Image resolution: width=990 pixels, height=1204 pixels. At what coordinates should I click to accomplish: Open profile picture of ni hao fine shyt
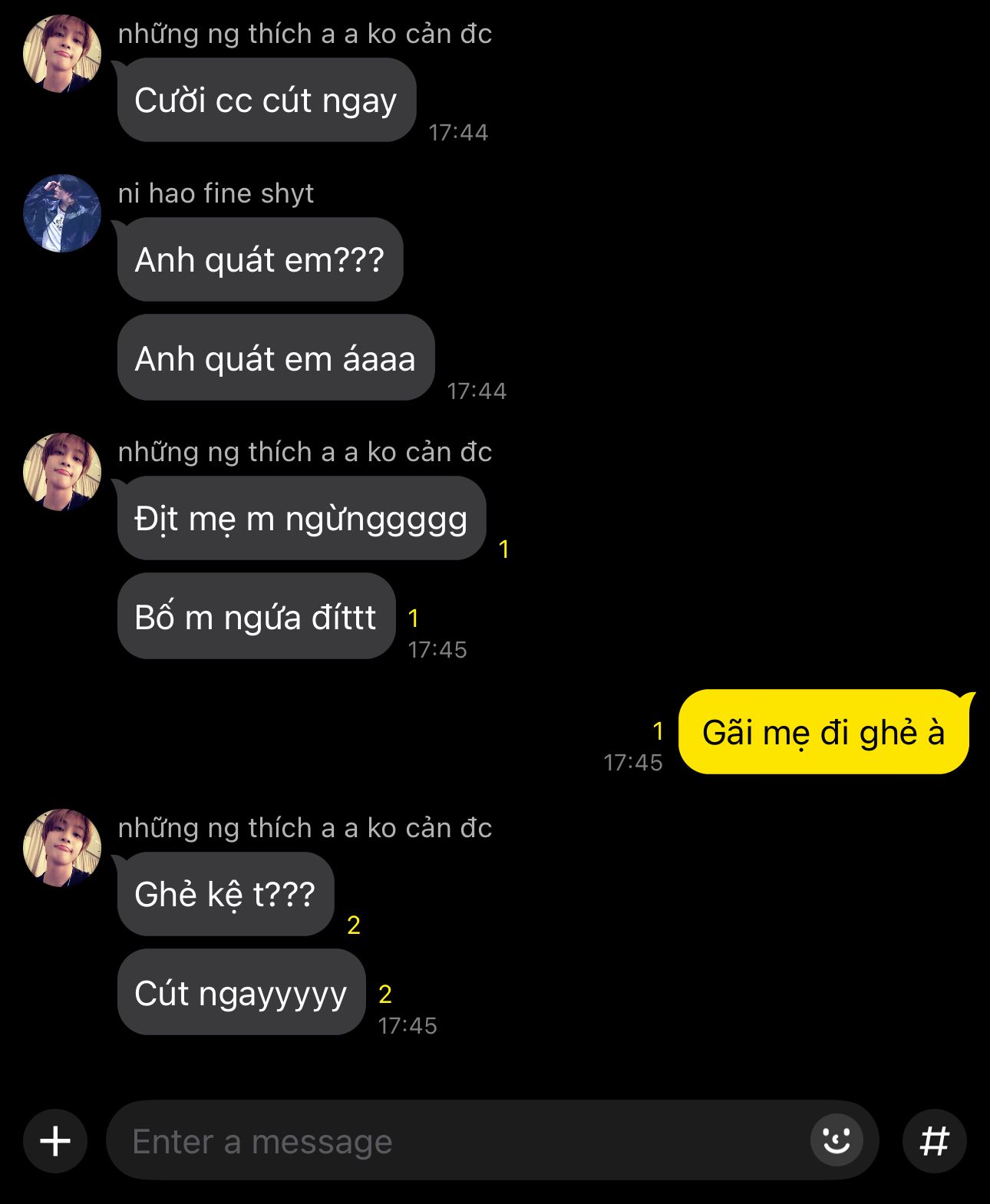(x=62, y=213)
